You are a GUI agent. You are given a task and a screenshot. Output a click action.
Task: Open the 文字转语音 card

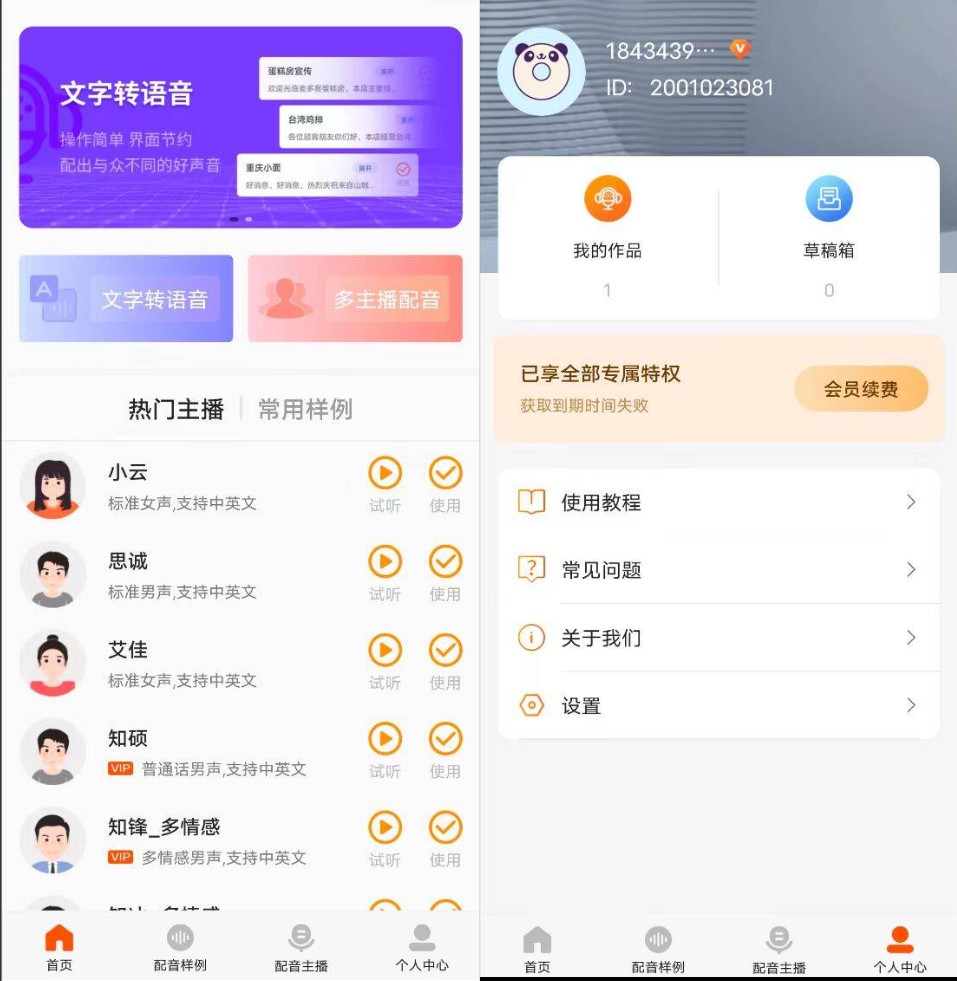126,298
